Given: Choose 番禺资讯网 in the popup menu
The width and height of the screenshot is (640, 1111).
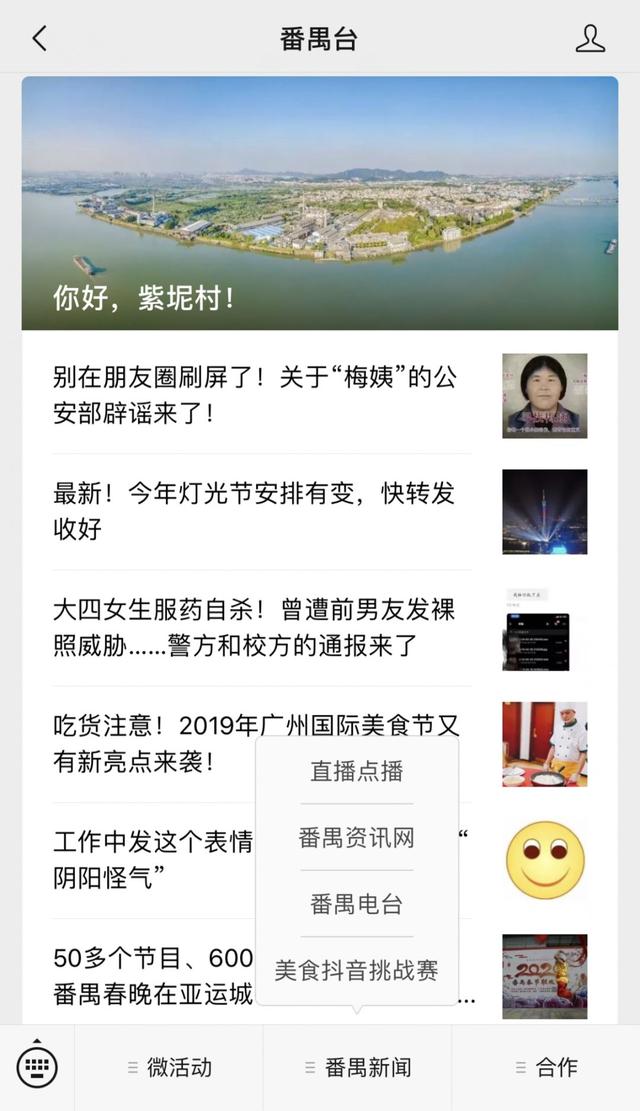Looking at the screenshot, I should pos(357,838).
